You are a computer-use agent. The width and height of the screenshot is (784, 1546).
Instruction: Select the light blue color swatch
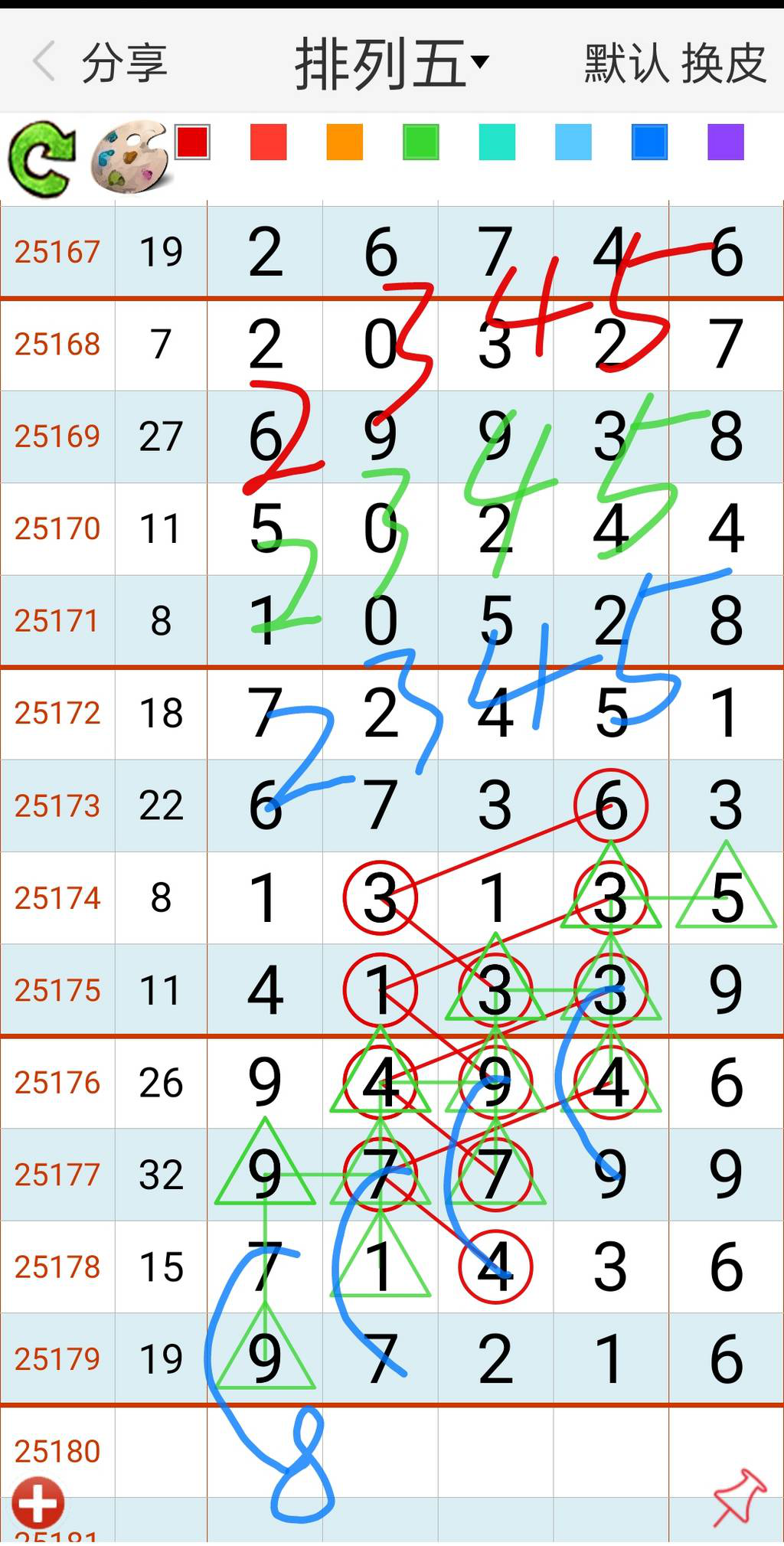[x=573, y=142]
